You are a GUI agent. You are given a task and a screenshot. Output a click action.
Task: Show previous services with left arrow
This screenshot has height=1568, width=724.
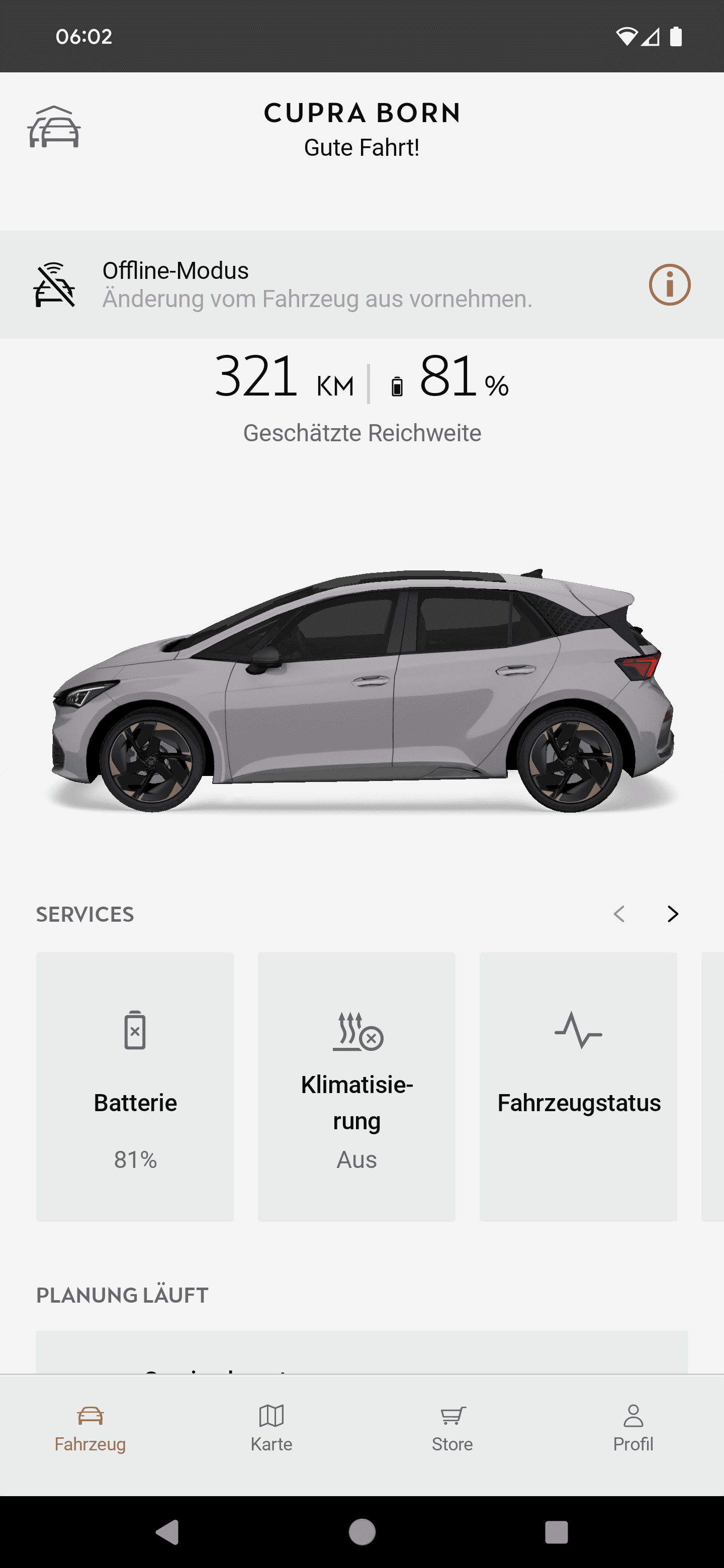[x=619, y=914]
